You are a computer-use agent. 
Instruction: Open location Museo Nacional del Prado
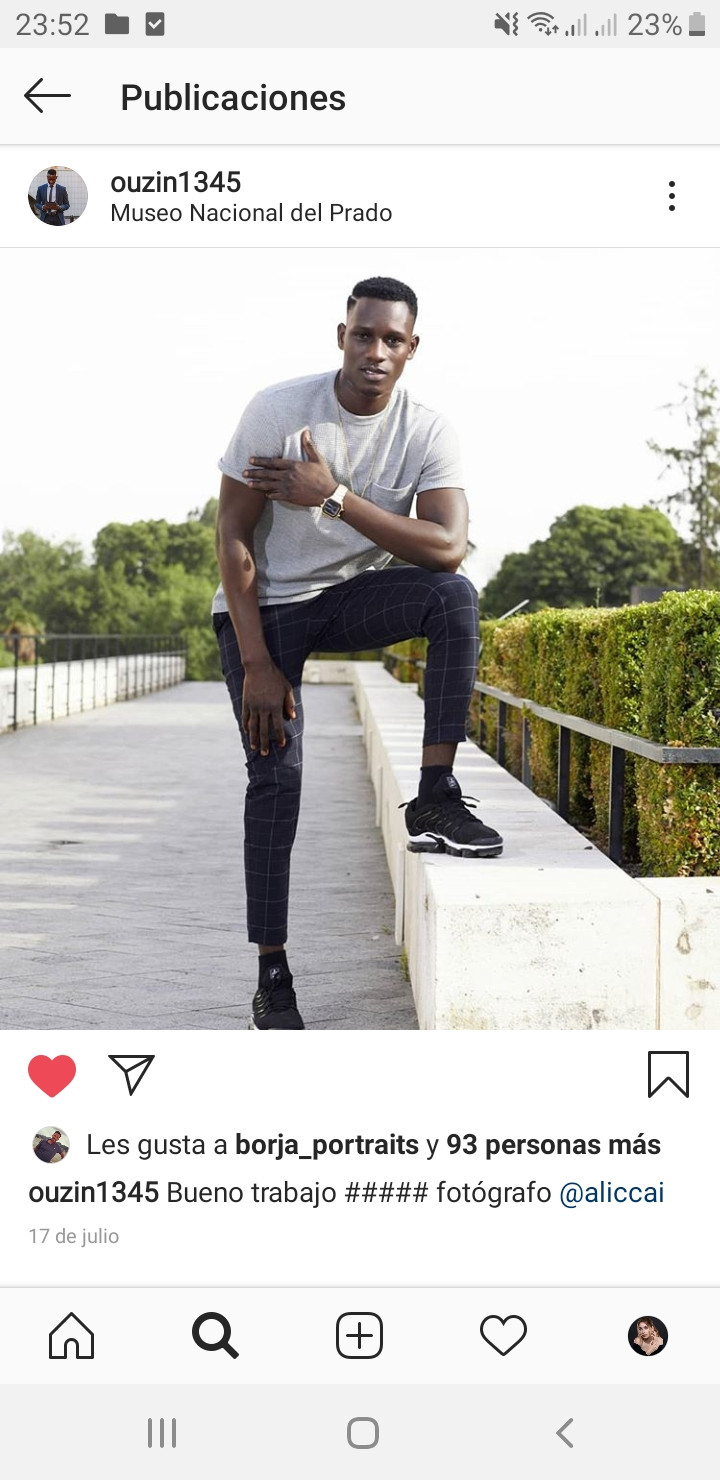point(251,213)
